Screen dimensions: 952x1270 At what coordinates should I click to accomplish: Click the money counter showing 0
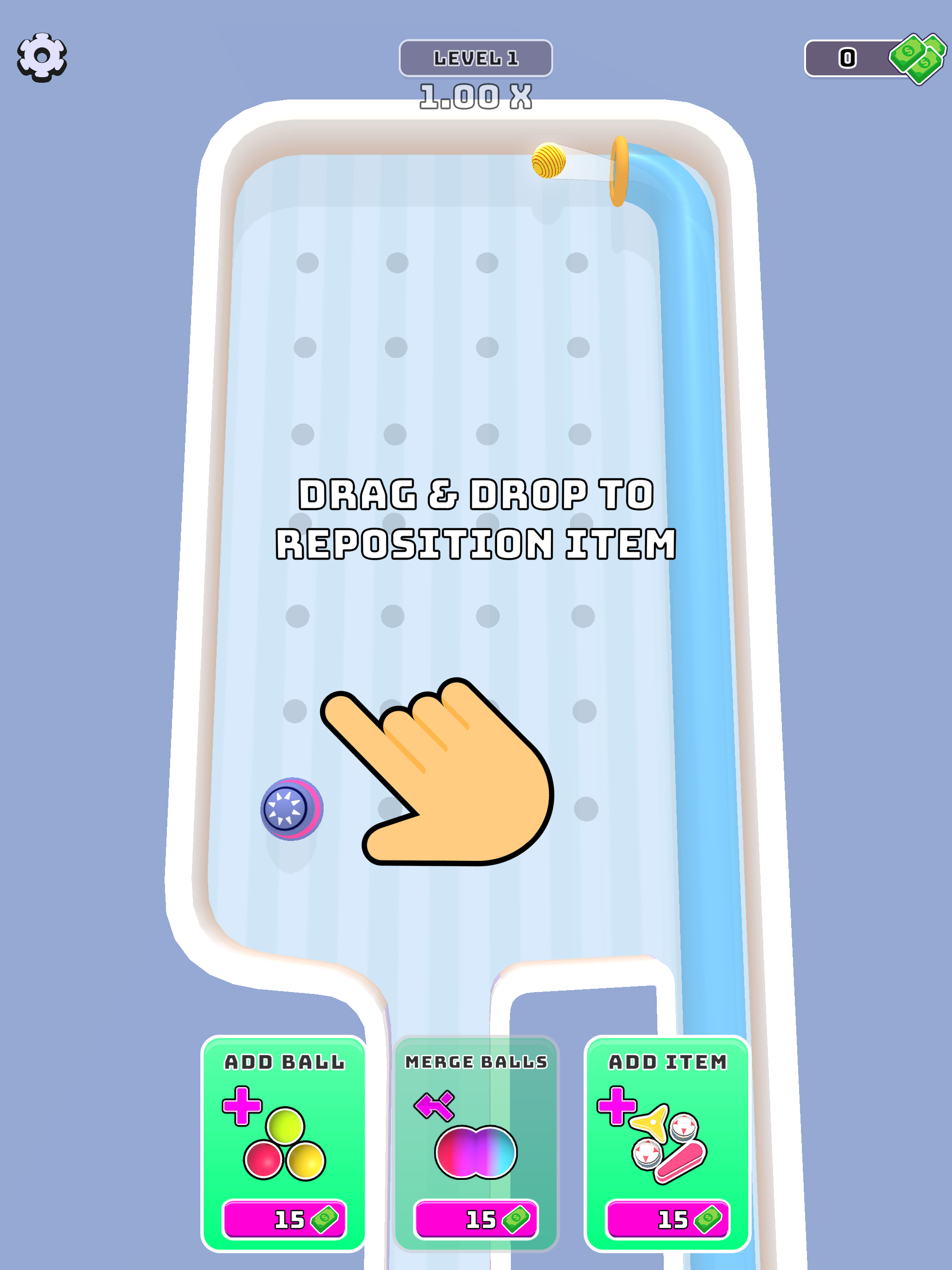847,58
